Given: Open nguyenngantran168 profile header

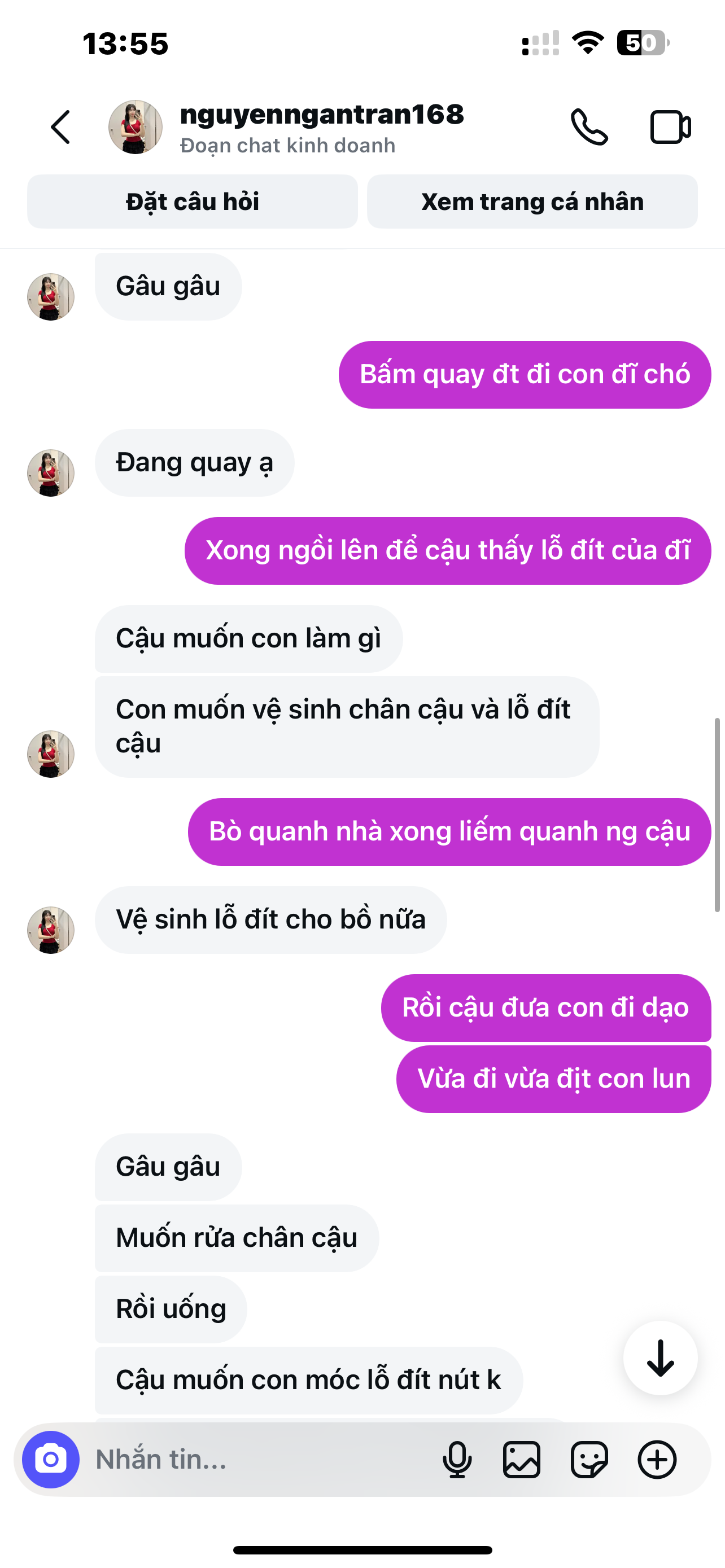Looking at the screenshot, I should click(321, 127).
